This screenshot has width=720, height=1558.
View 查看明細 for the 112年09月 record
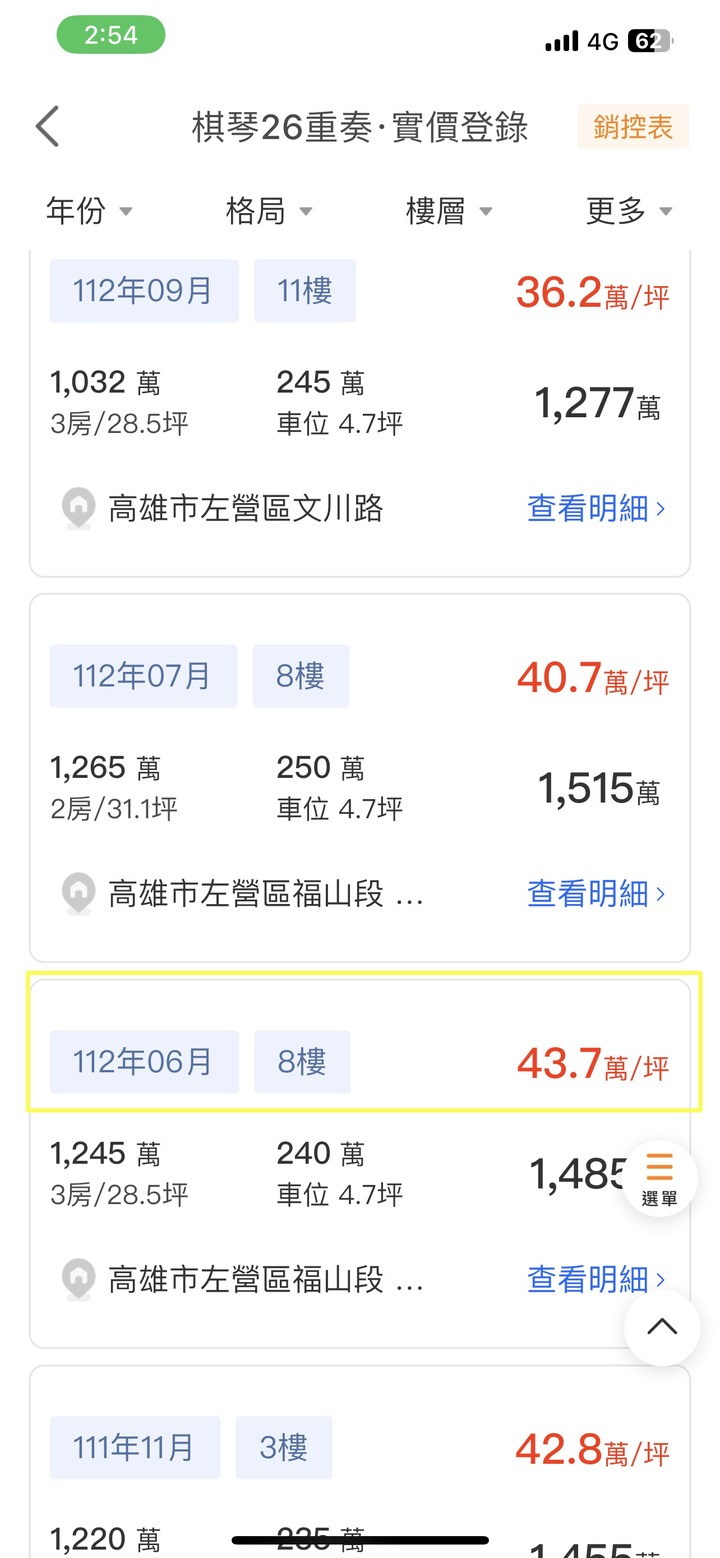pos(597,508)
